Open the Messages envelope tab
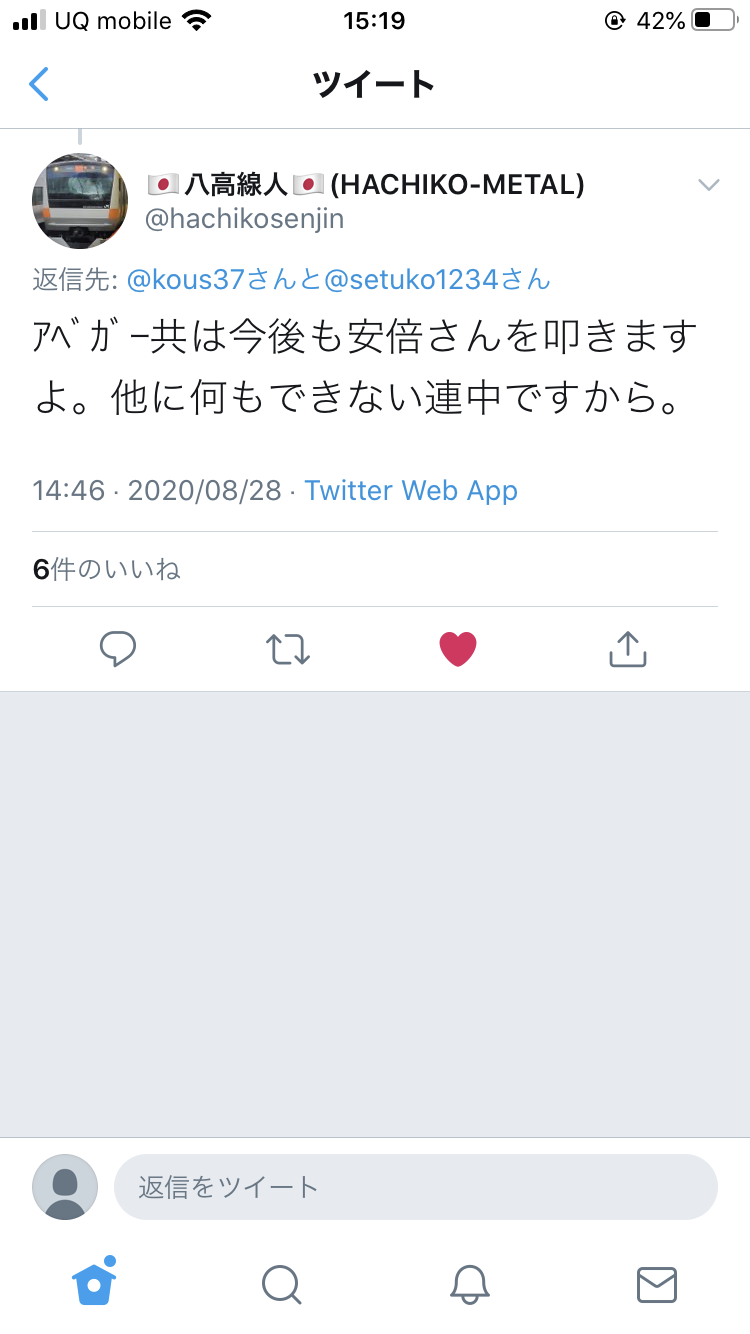This screenshot has height=1334, width=750. pyautogui.click(x=657, y=1284)
